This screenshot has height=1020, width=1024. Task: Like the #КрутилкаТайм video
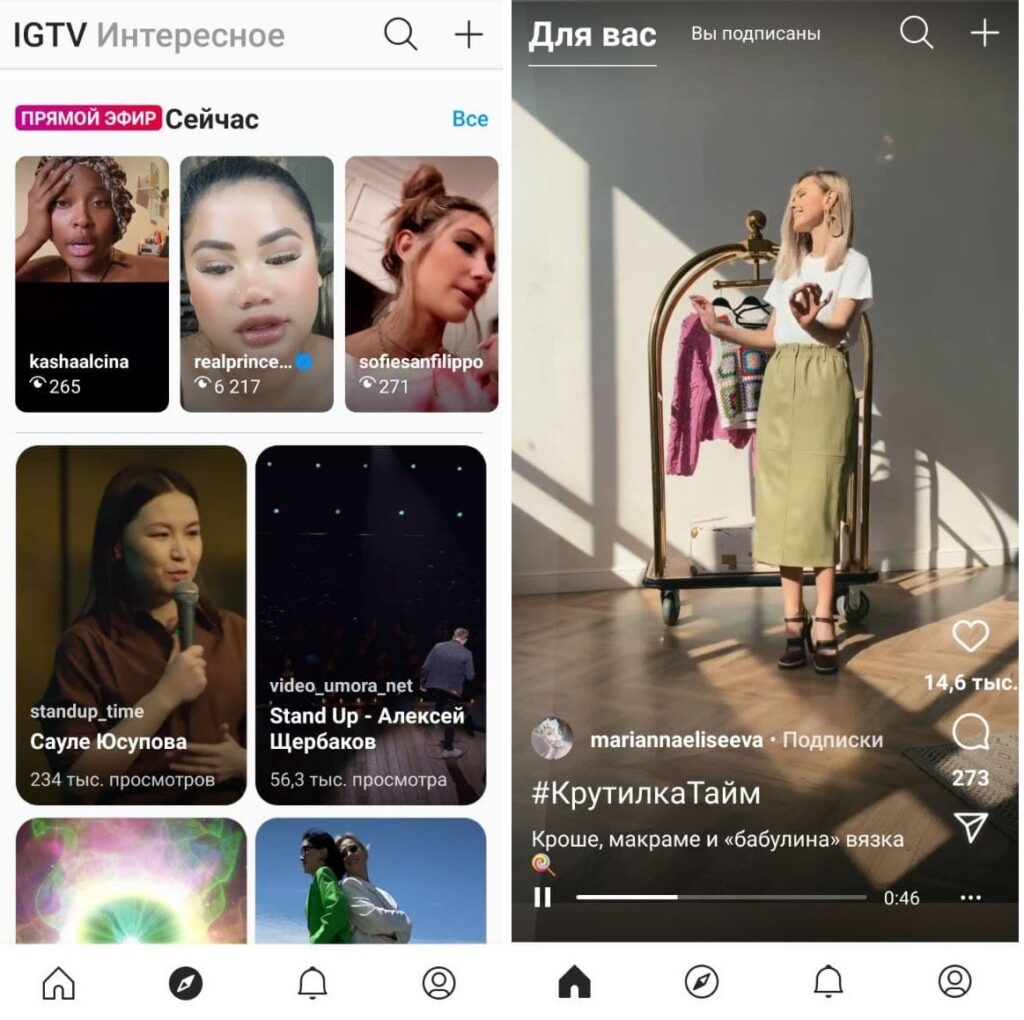pyautogui.click(x=969, y=636)
